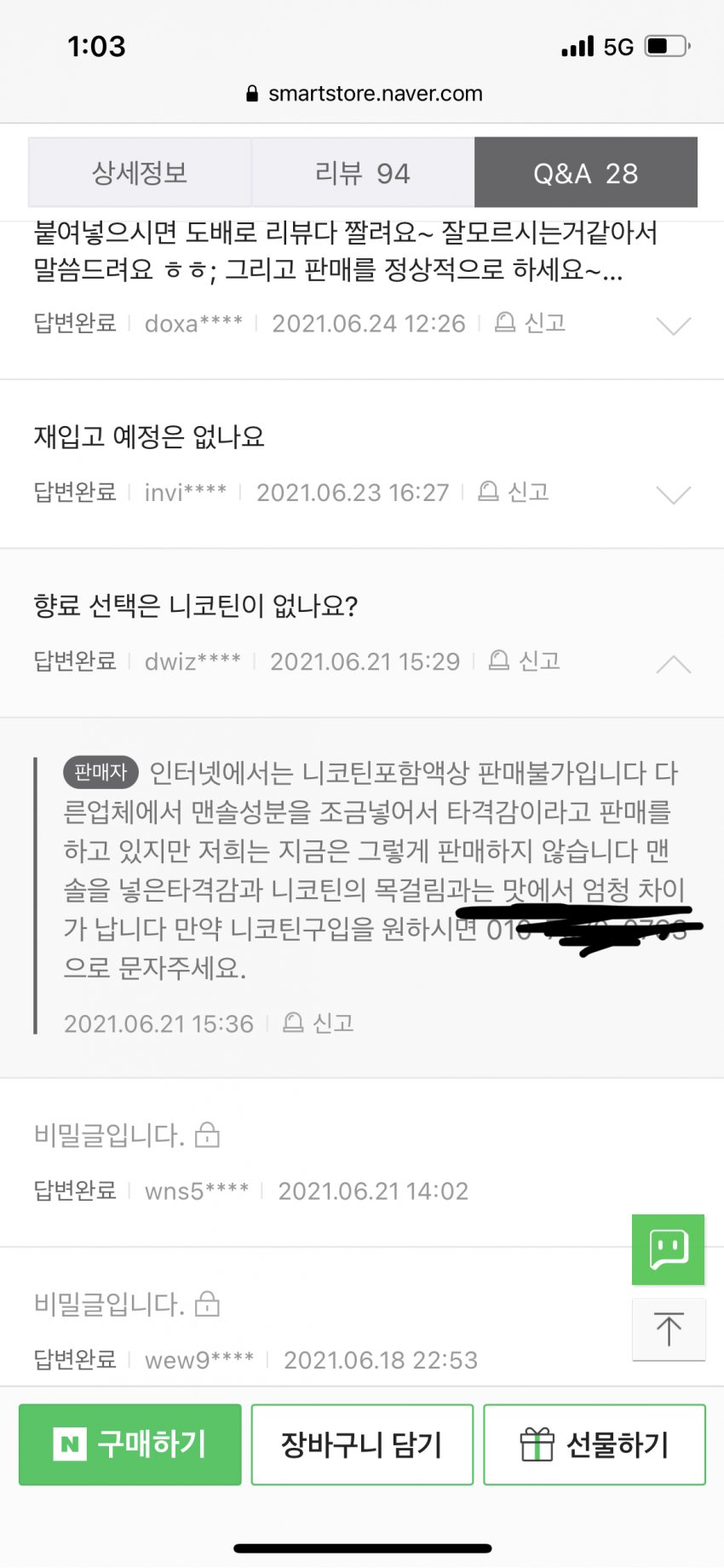The width and height of the screenshot is (724, 1568).
Task: Report the seller's reply dated 2021.06.21 15:36
Action: tap(319, 1023)
